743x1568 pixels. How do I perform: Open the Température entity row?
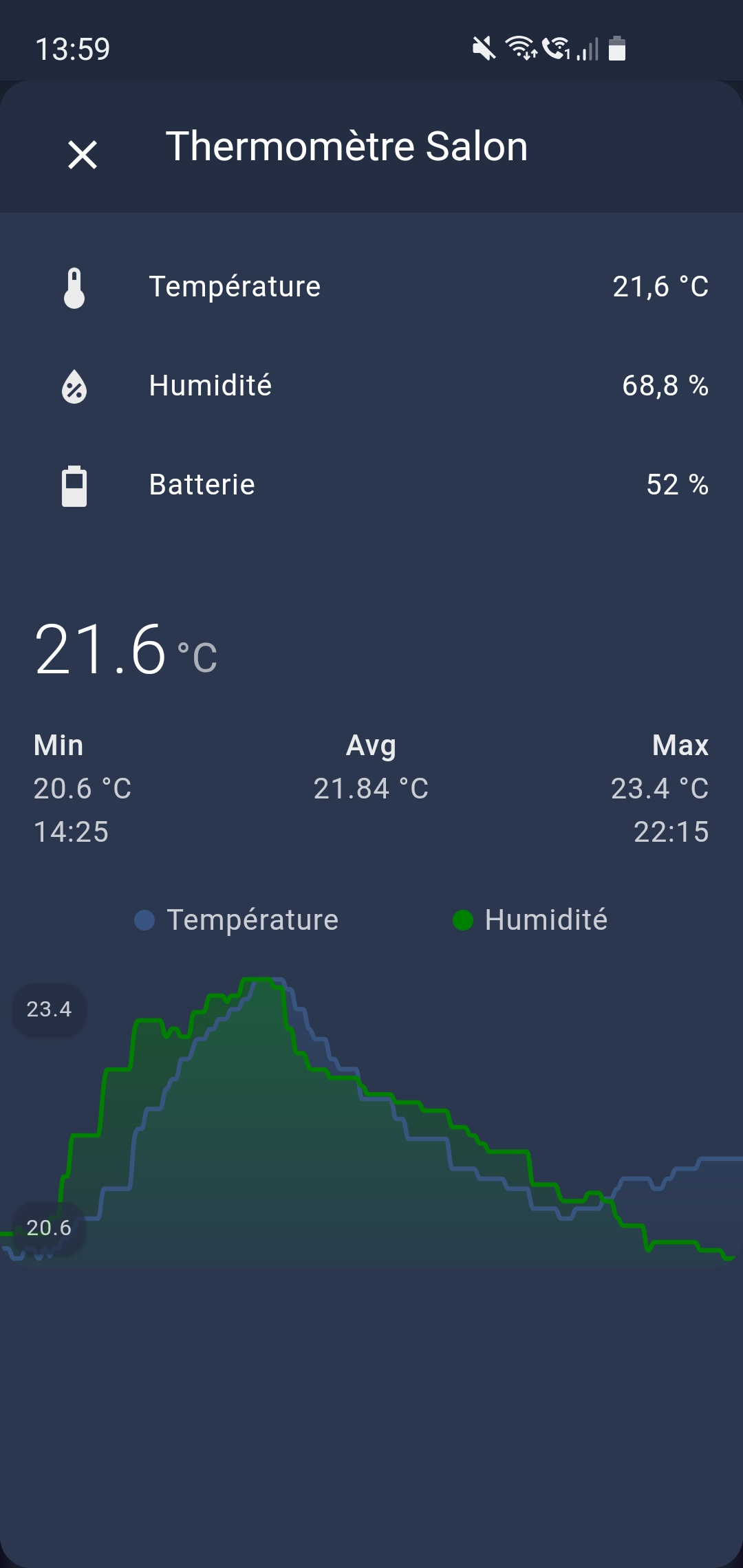[371, 287]
